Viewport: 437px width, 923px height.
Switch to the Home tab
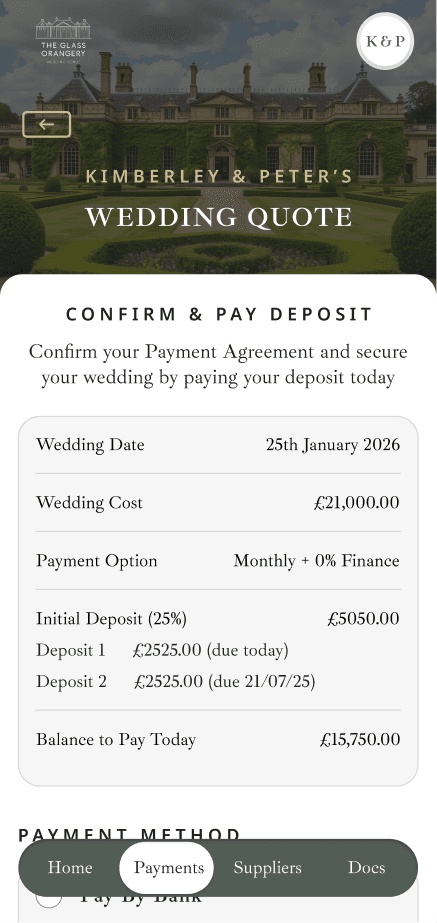click(70, 868)
